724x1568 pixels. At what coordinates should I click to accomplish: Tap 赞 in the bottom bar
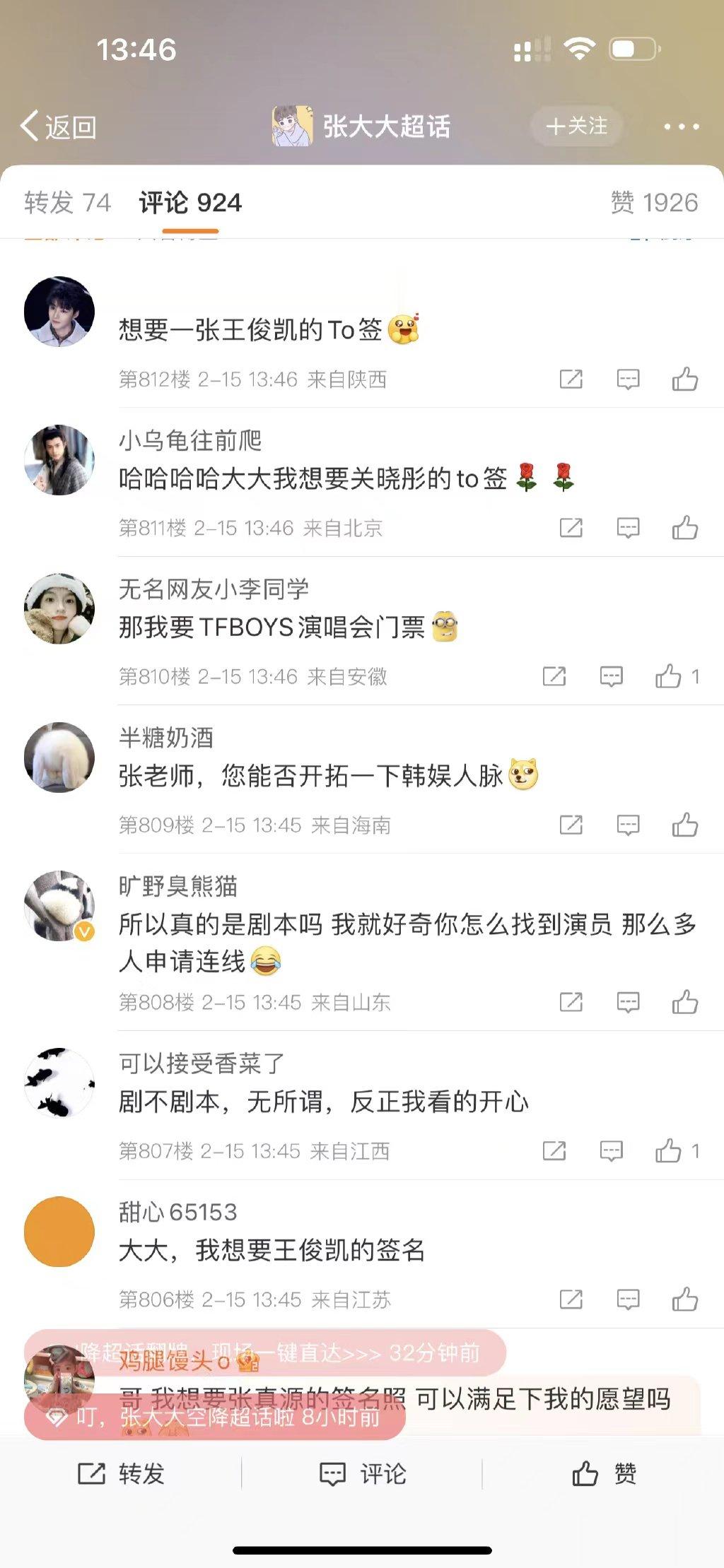pyautogui.click(x=604, y=1474)
